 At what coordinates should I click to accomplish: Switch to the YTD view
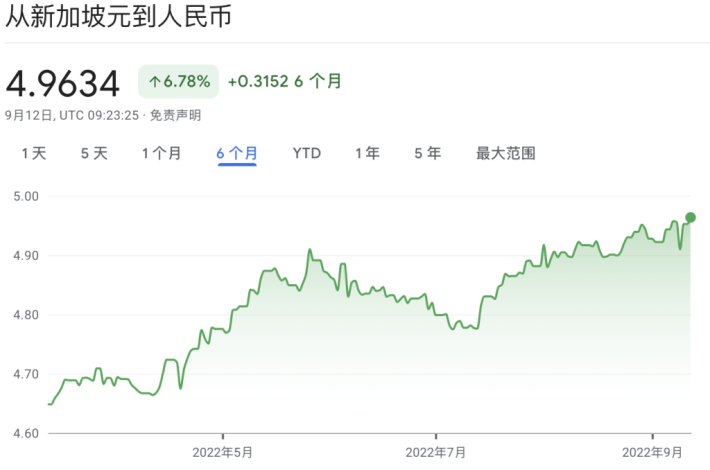[x=306, y=153]
